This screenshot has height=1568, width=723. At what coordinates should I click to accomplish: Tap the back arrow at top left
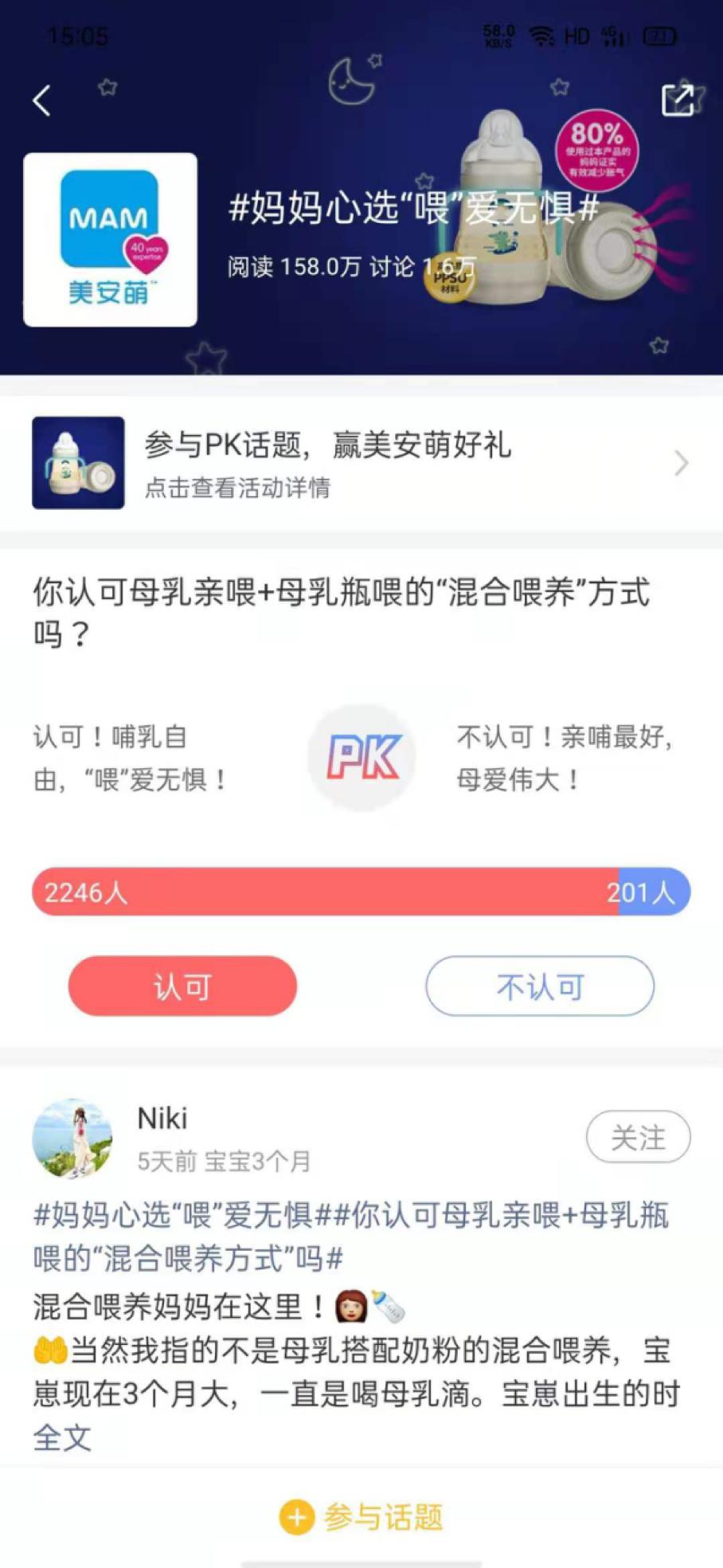41,99
